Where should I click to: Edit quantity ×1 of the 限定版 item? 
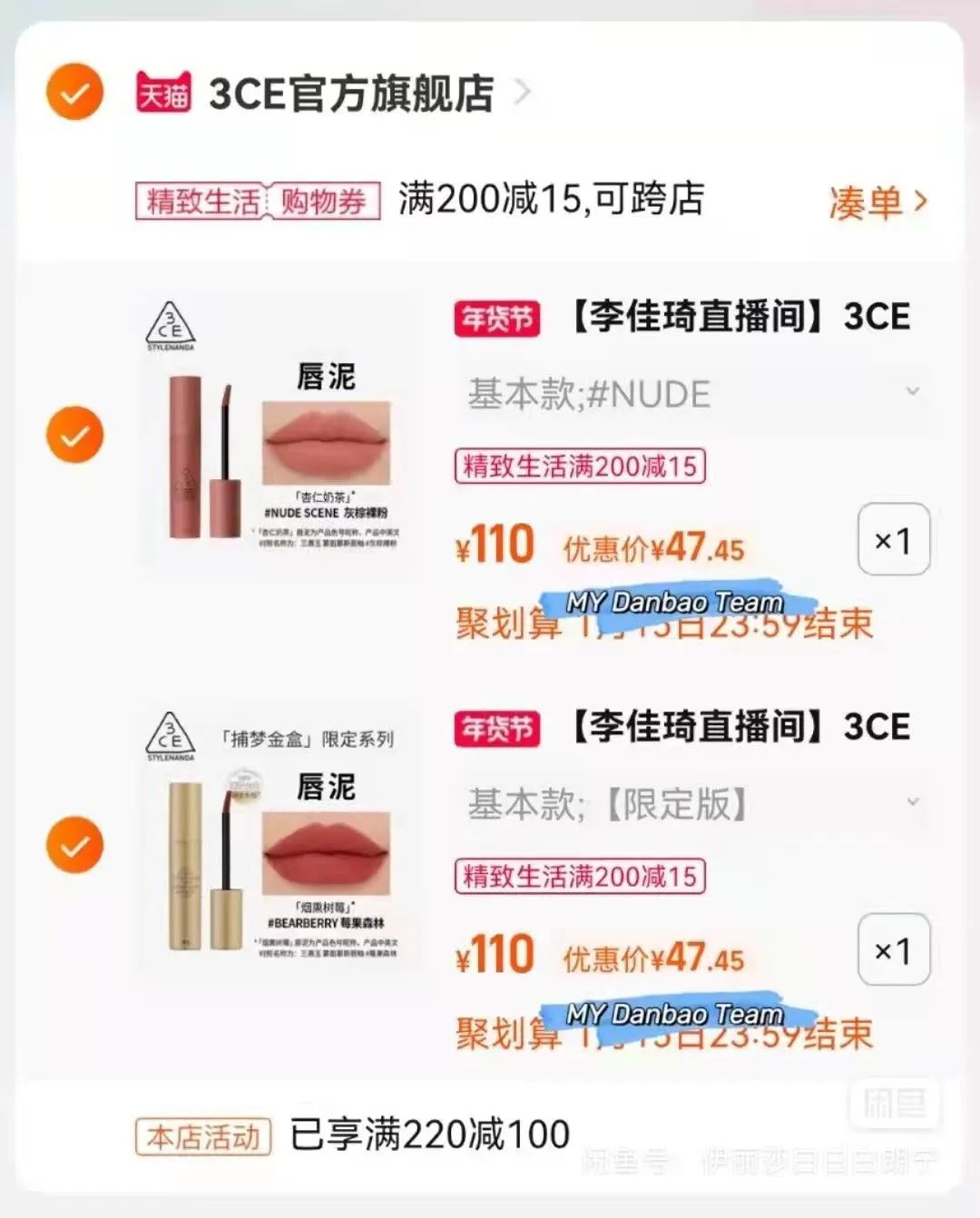click(893, 950)
